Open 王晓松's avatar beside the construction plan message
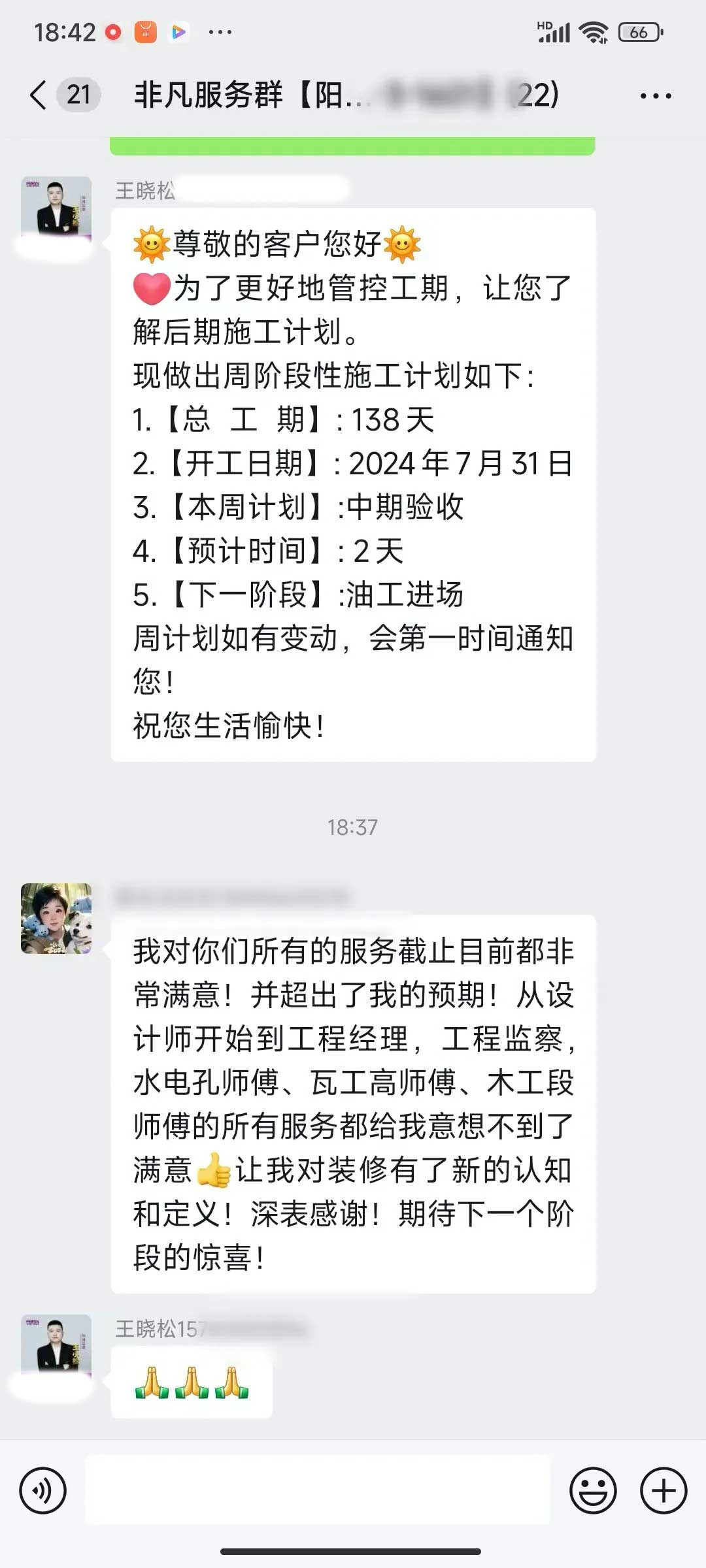 click(x=56, y=209)
